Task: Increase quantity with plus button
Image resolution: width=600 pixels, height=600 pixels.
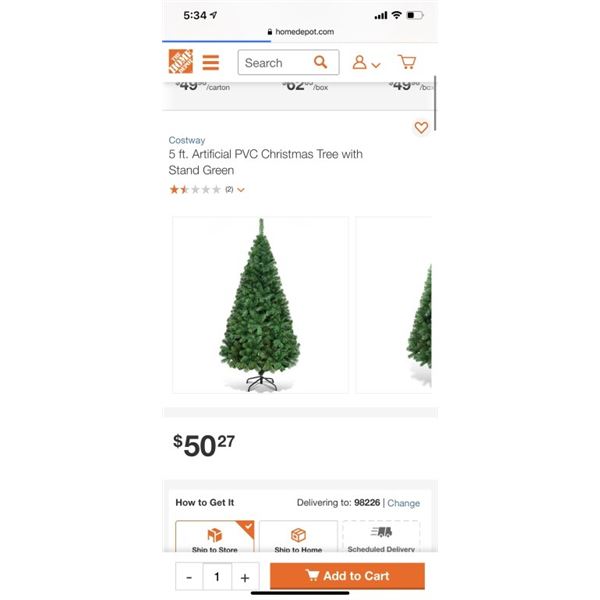Action: [x=245, y=577]
